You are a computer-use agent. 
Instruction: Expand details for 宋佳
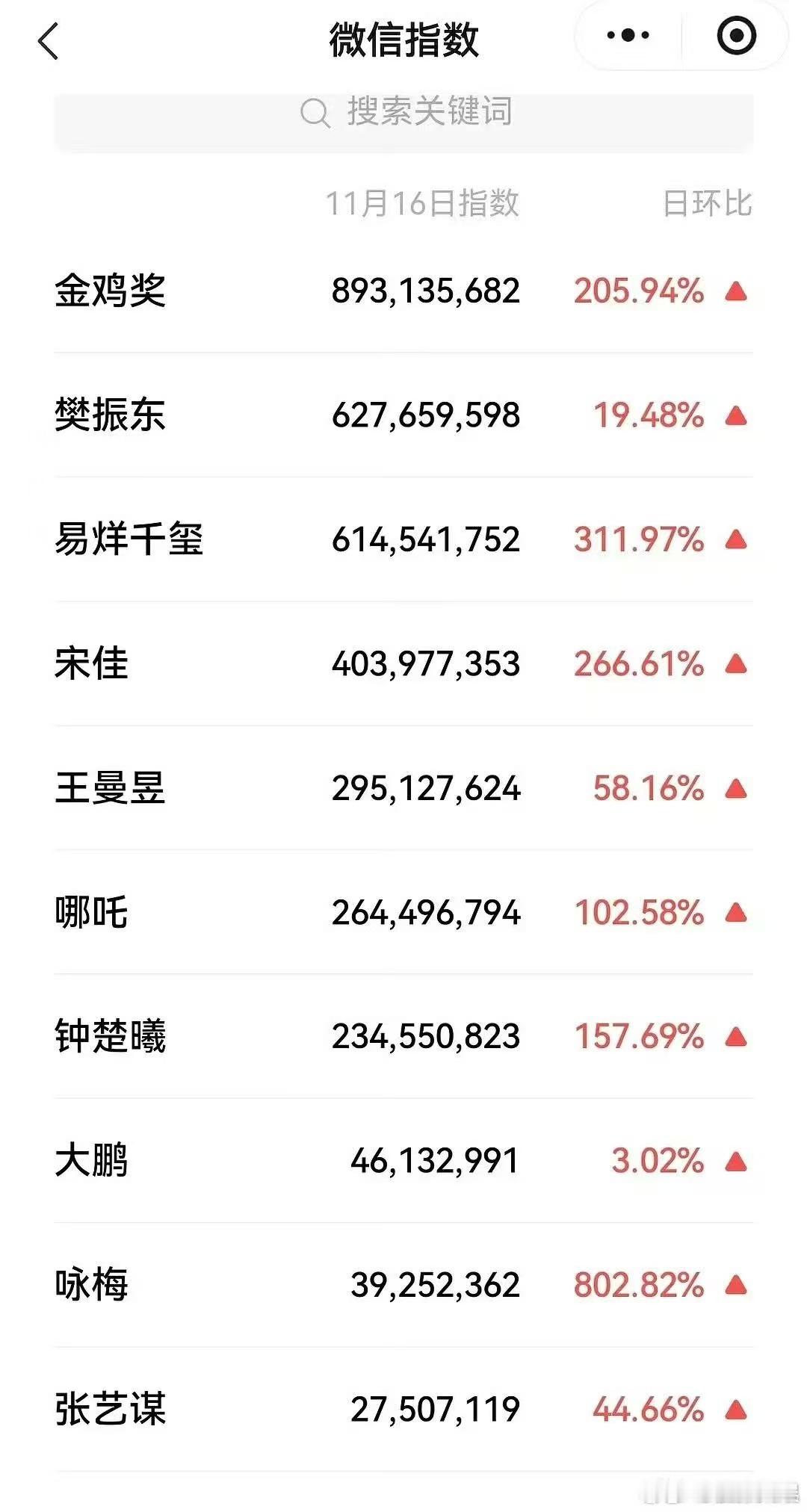click(90, 665)
